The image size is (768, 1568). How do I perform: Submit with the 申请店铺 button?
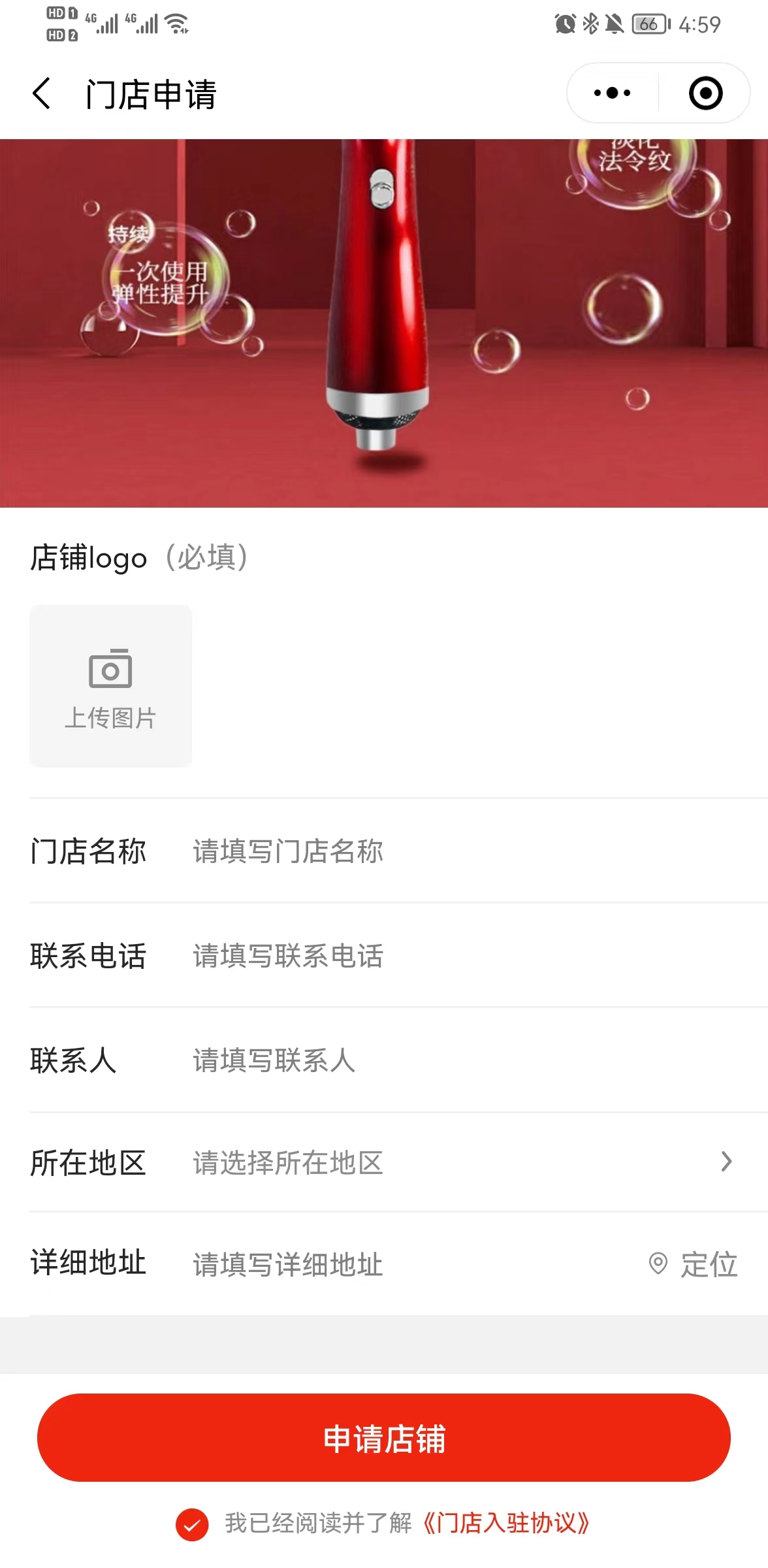click(x=384, y=1438)
